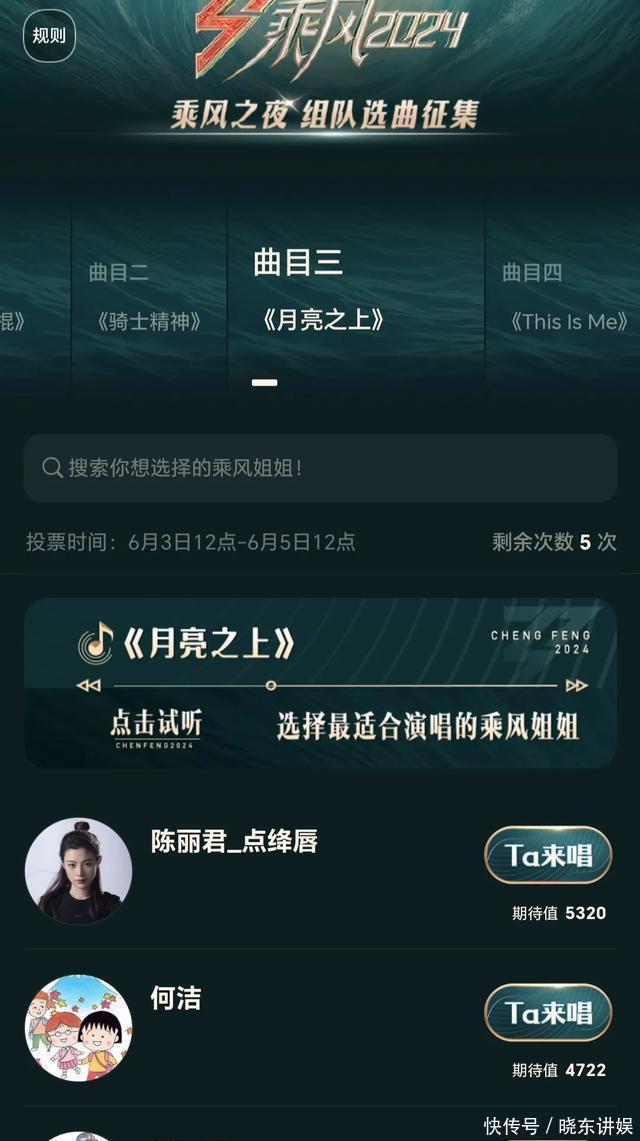Image resolution: width=640 pixels, height=1141 pixels.
Task: Switch to 曲目四《This Is Me》tab
Action: (567, 297)
